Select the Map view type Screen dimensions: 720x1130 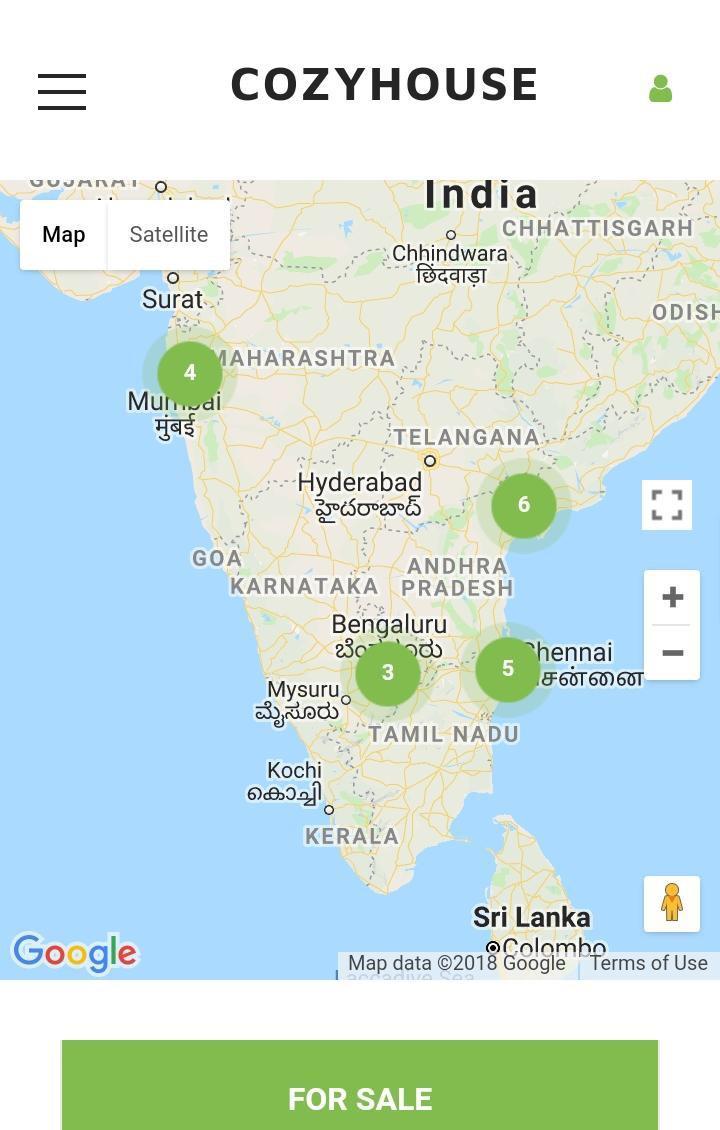pos(63,234)
